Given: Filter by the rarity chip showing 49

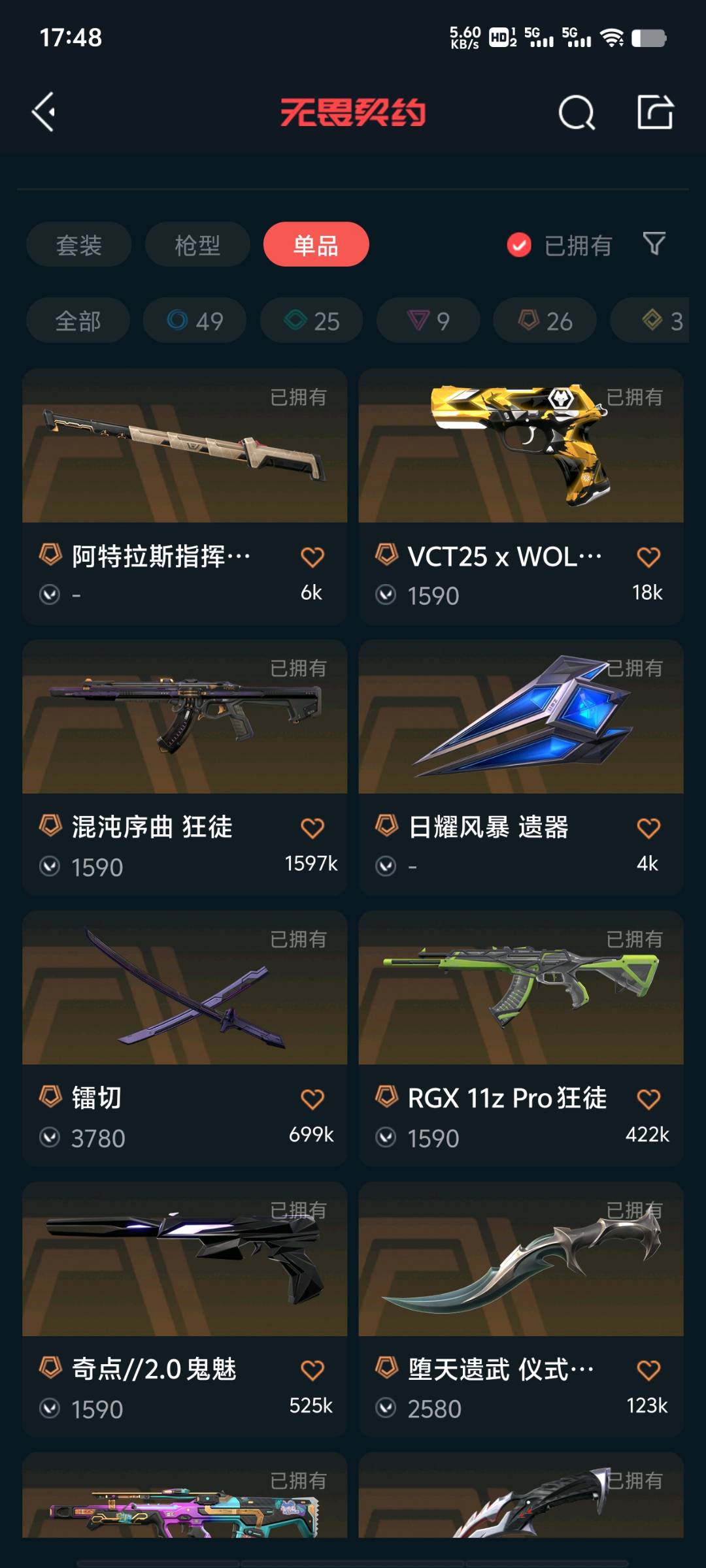Looking at the screenshot, I should (x=195, y=321).
